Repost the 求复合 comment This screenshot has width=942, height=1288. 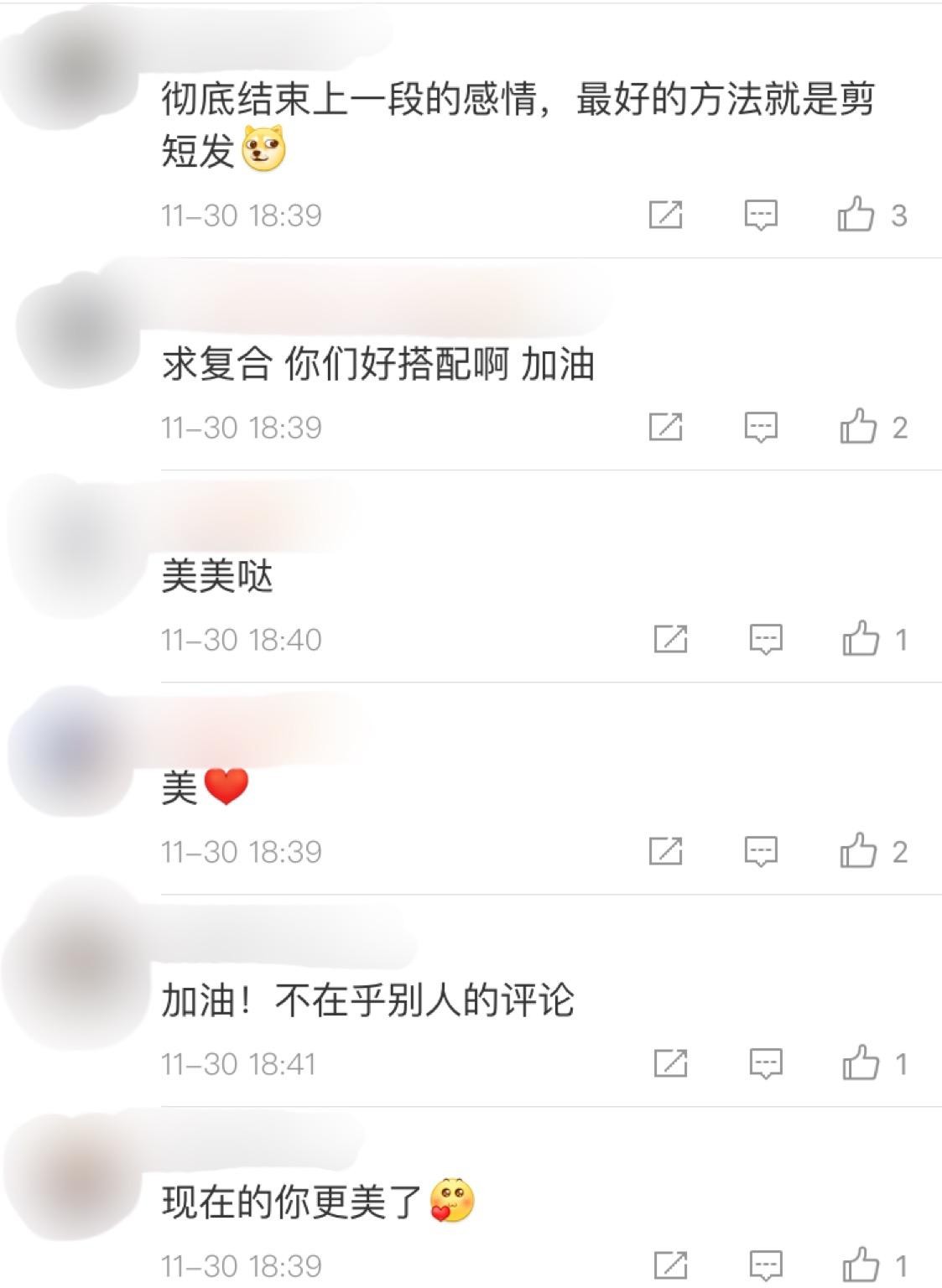pyautogui.click(x=665, y=427)
